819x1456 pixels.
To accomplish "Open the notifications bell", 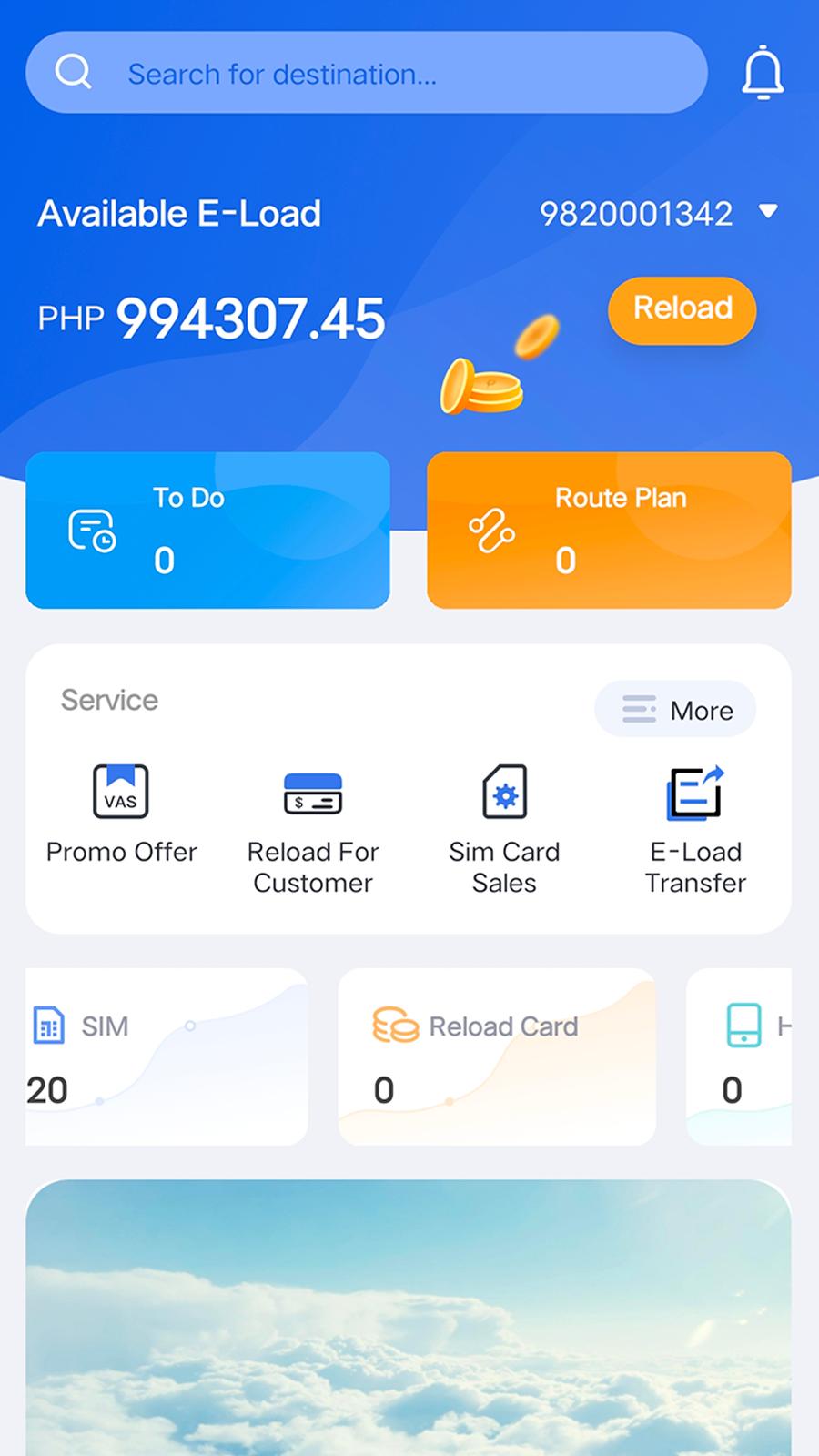I will point(763,73).
